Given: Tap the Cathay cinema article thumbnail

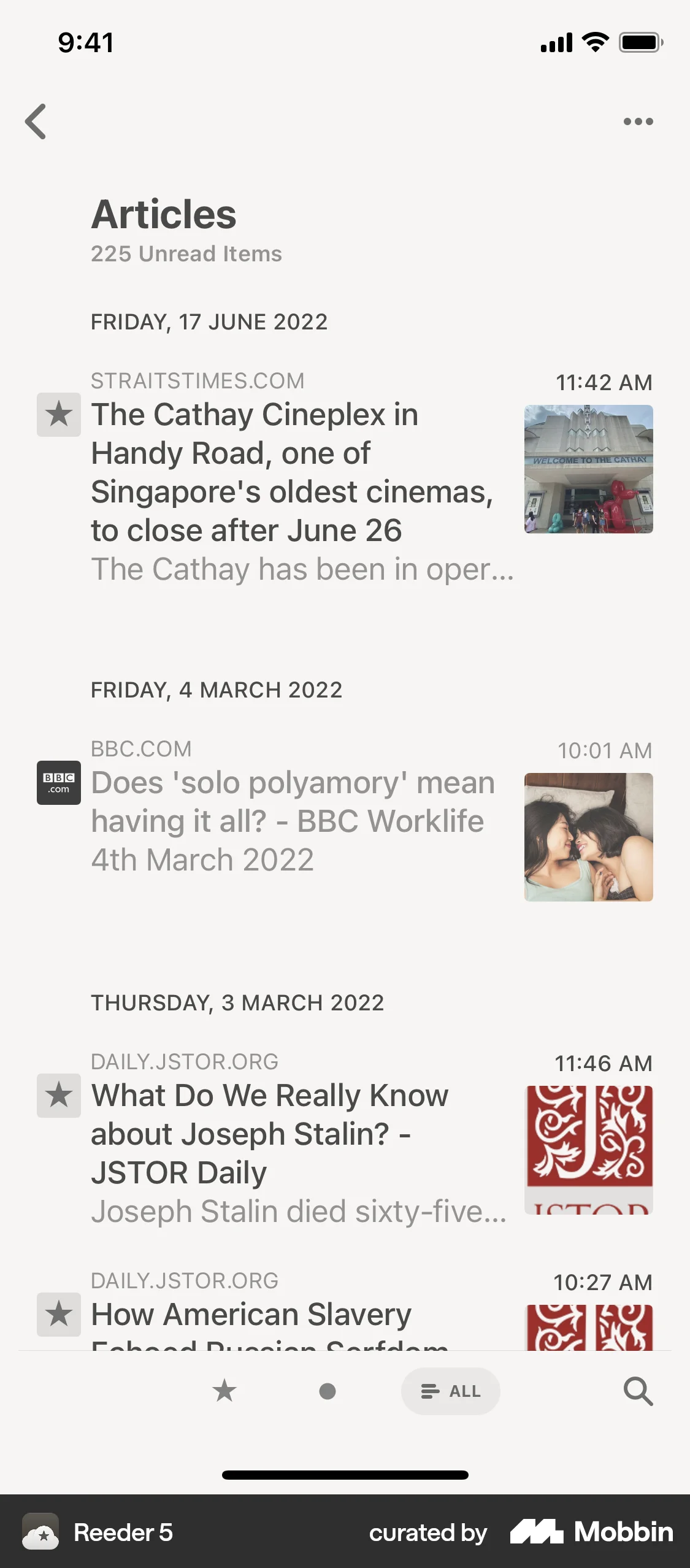Looking at the screenshot, I should pyautogui.click(x=588, y=468).
